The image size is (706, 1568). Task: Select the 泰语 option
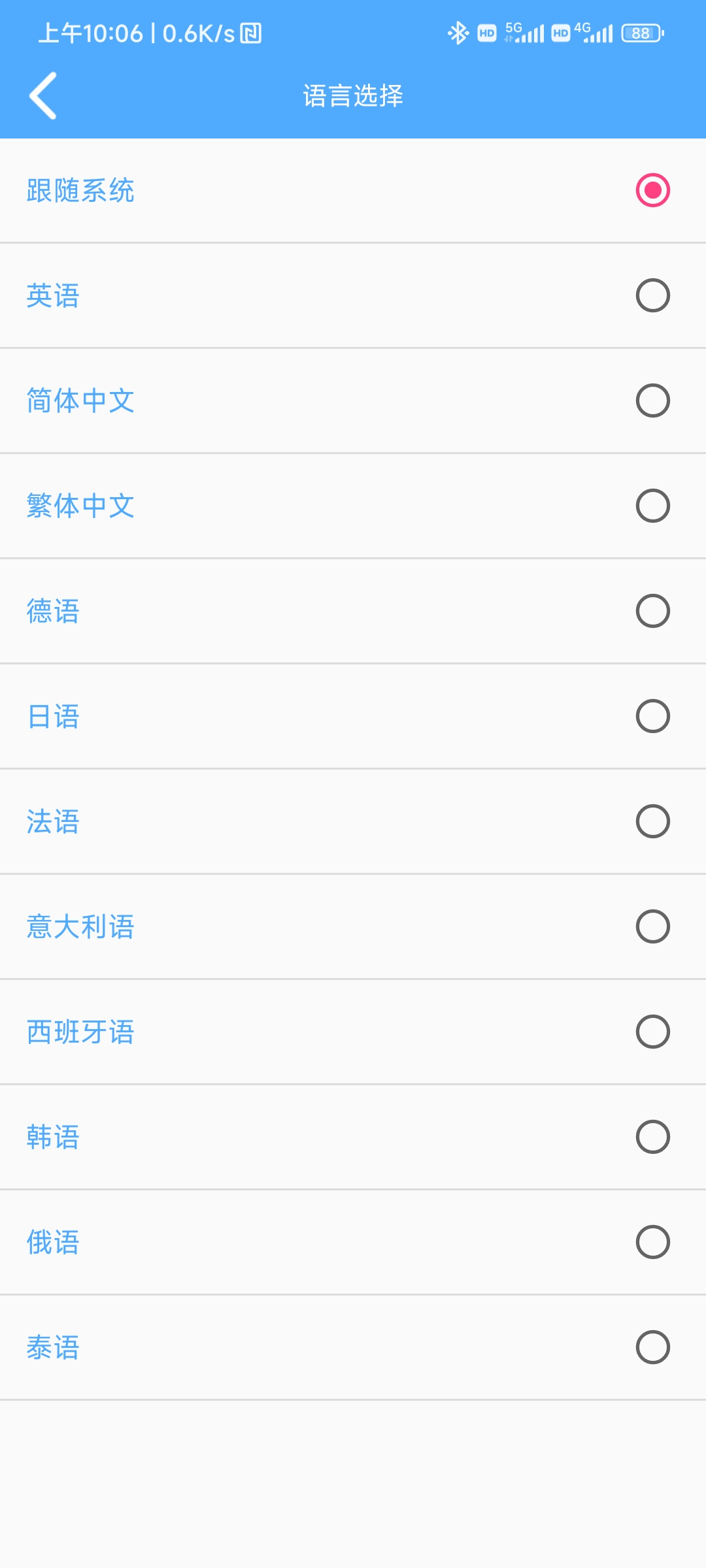pyautogui.click(x=353, y=1347)
